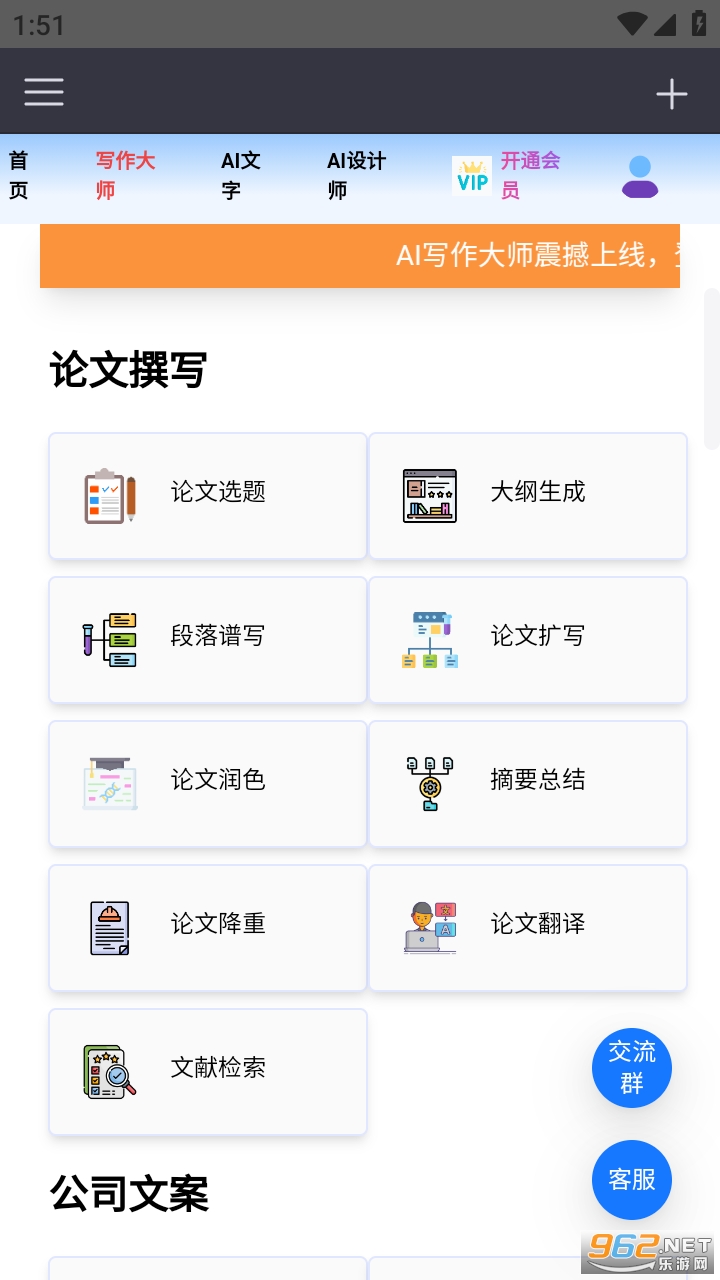Join the 交流群 floating button

[632, 1067]
